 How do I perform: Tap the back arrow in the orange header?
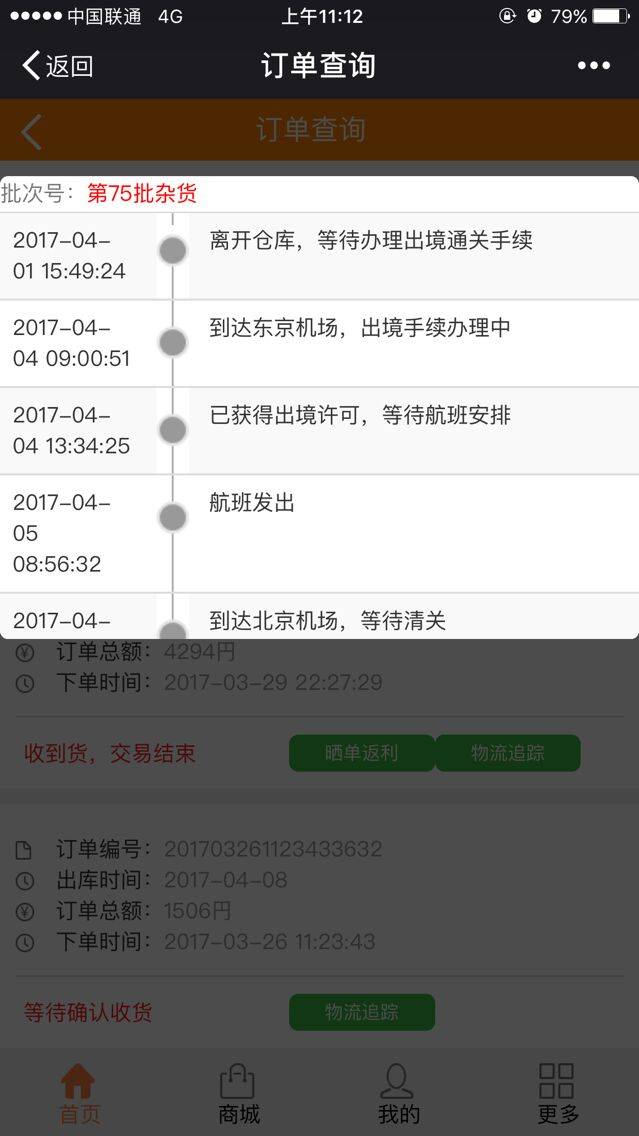tap(31, 131)
